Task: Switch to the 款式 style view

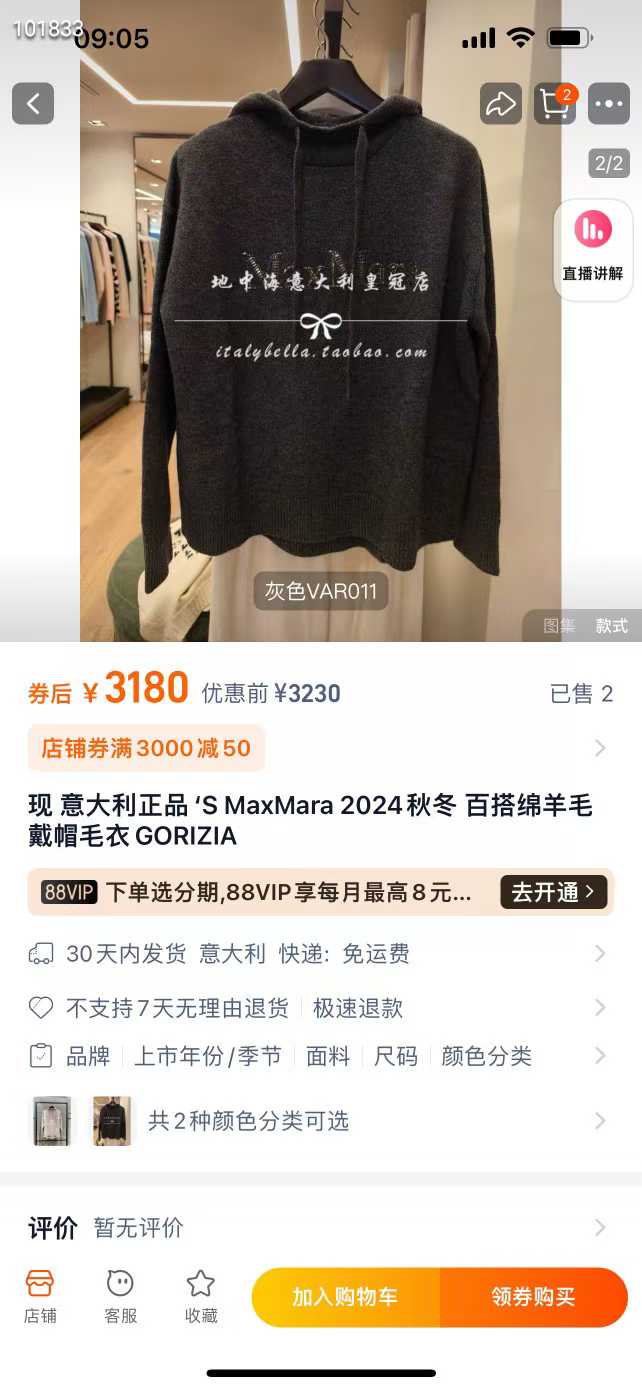Action: 612,626
